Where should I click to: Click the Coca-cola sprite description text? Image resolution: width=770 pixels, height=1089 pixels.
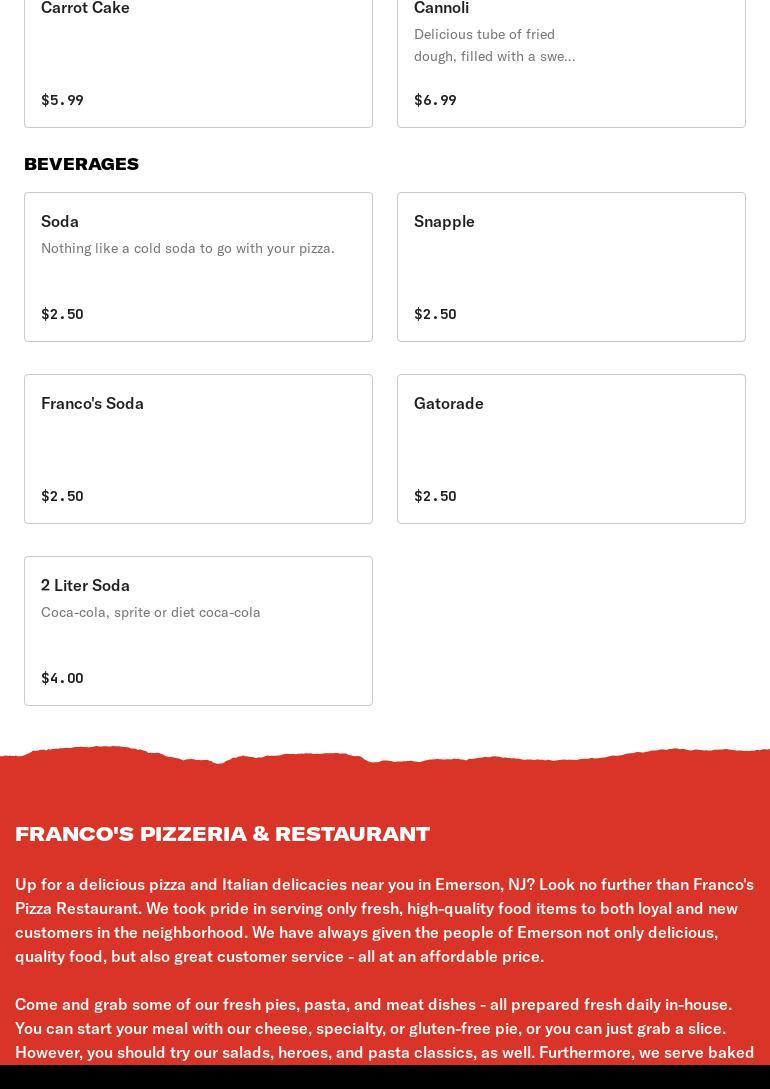point(150,612)
